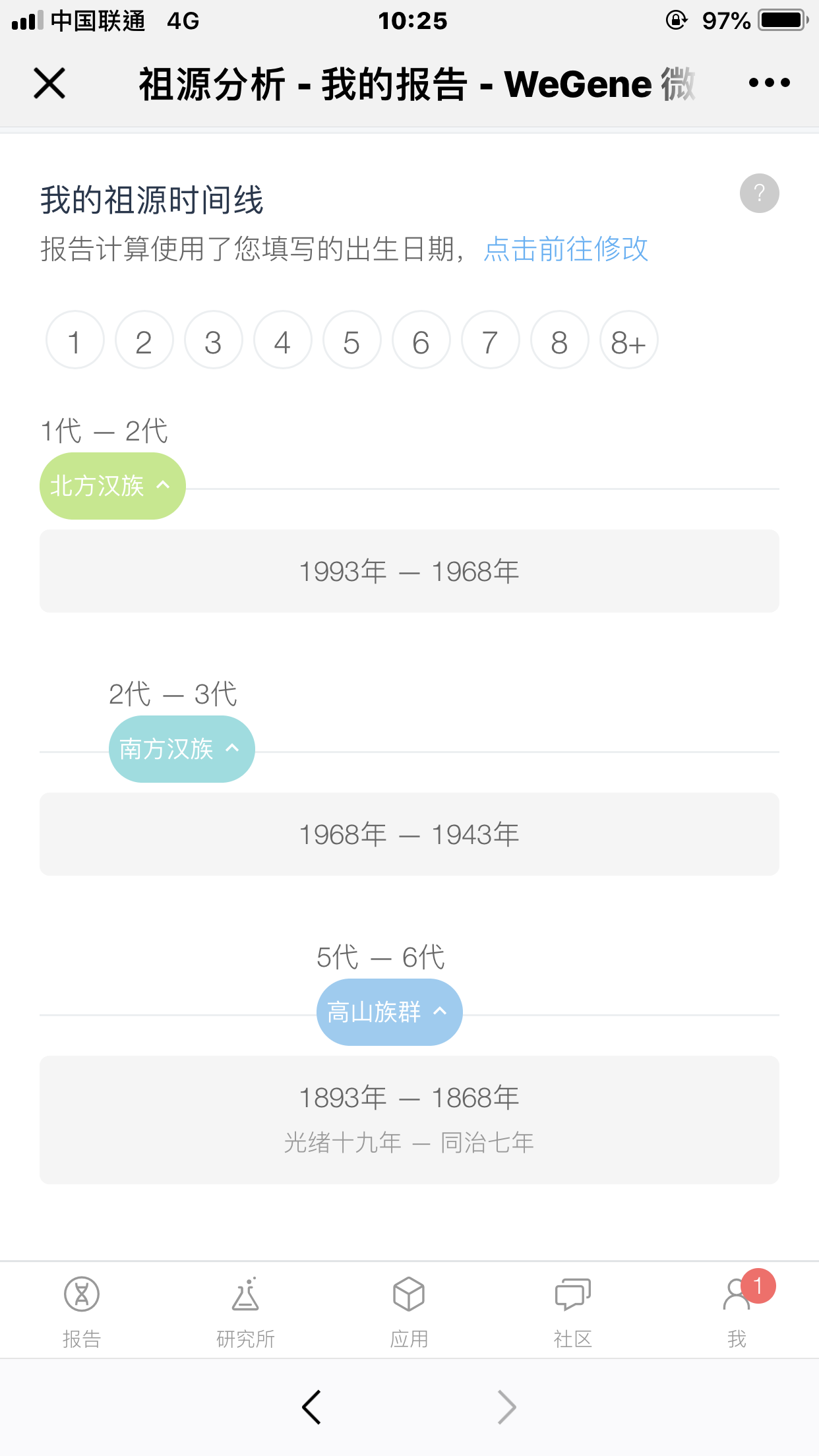Follow the 点击前往修改 link
Viewport: 819px width, 1456px height.
click(x=566, y=249)
